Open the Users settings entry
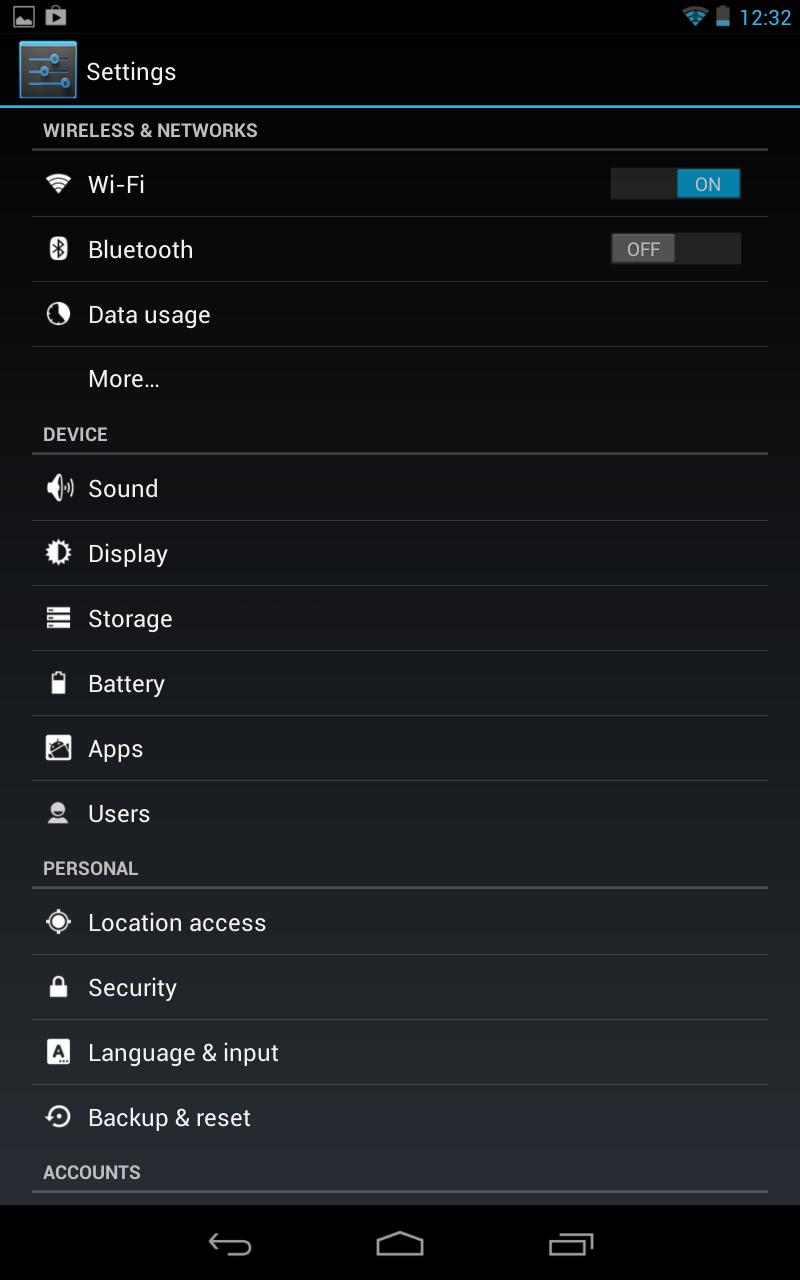Viewport: 800px width, 1280px height. click(x=119, y=813)
